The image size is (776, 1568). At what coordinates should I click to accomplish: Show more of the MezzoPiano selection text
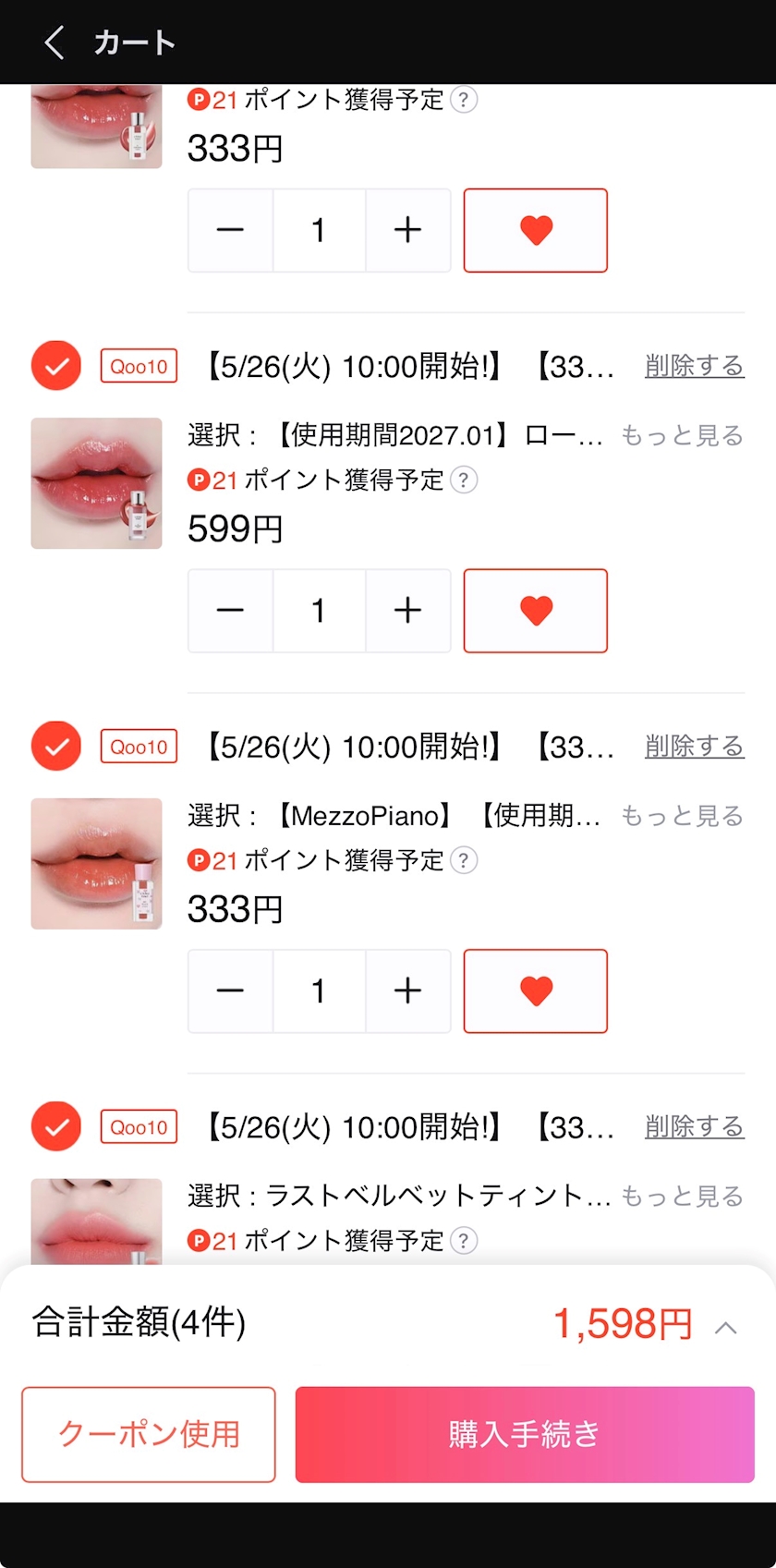[682, 816]
